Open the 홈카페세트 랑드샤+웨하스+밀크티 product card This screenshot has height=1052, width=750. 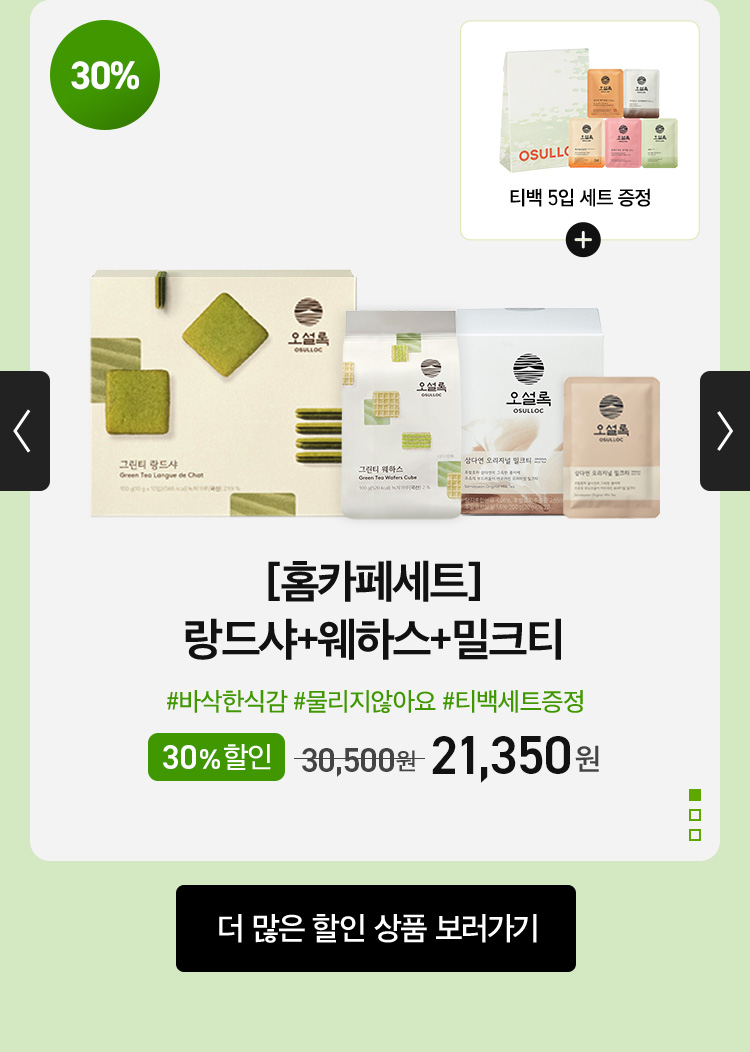(374, 612)
